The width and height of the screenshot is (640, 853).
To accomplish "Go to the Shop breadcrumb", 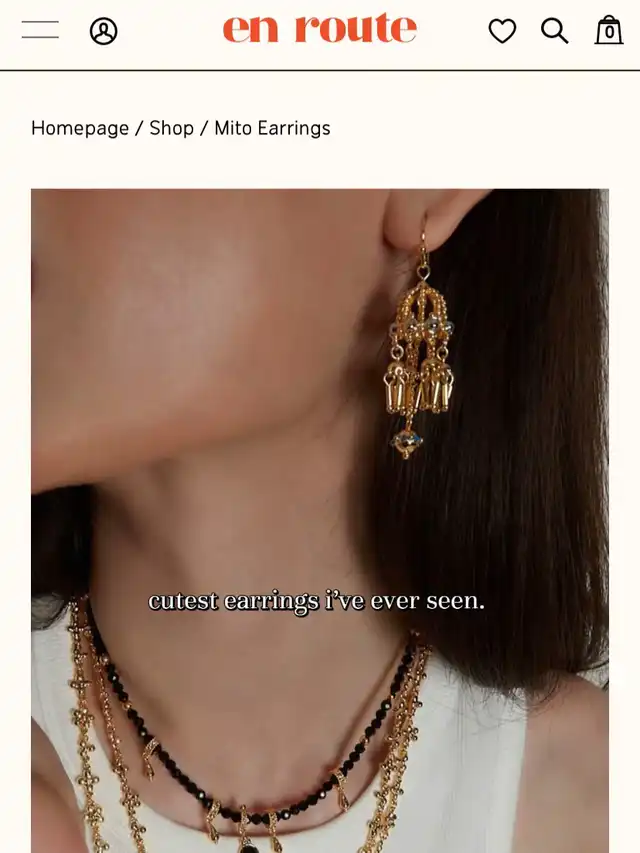I will pyautogui.click(x=171, y=128).
